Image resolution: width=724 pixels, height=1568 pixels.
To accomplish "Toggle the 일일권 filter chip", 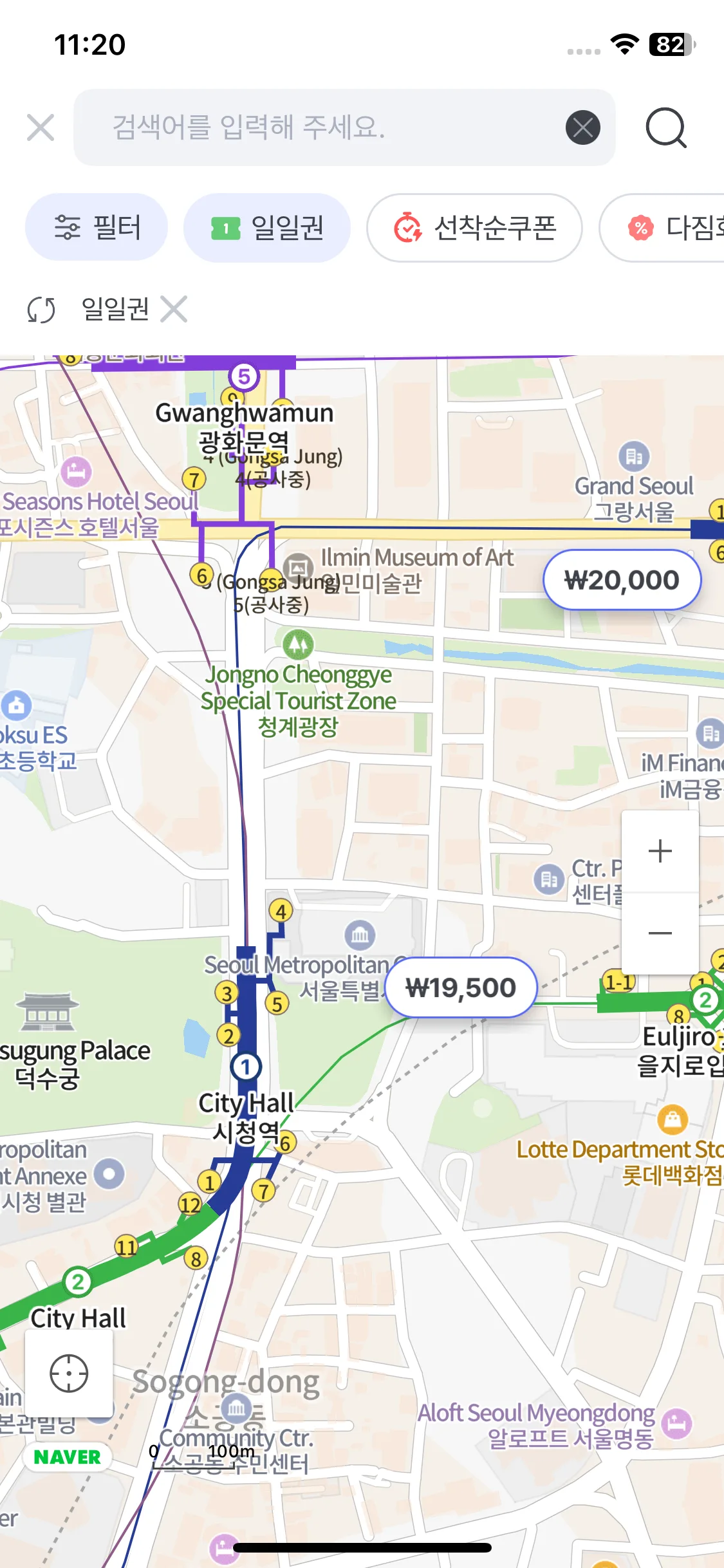I will 267,228.
